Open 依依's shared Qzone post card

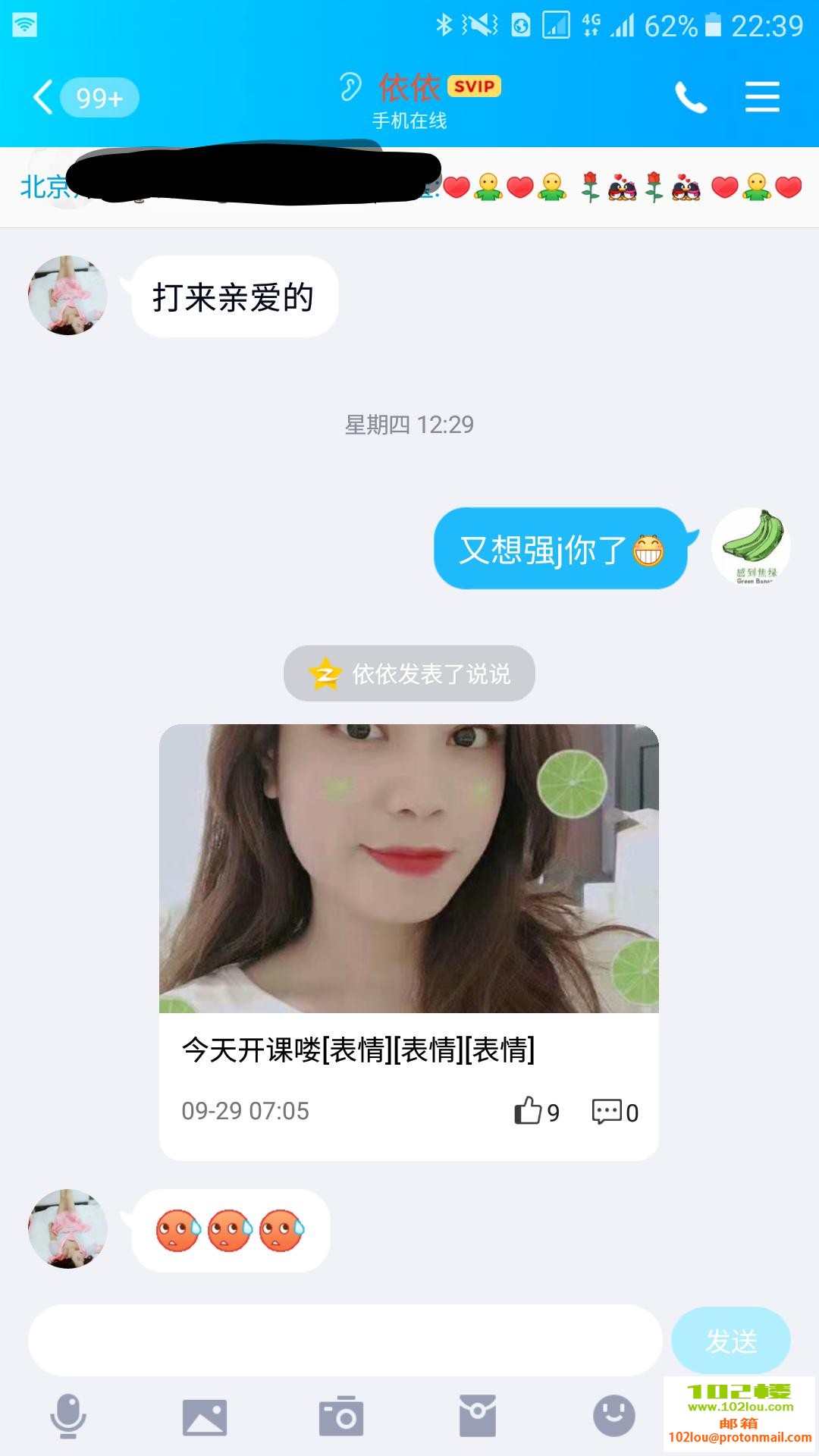tap(409, 940)
